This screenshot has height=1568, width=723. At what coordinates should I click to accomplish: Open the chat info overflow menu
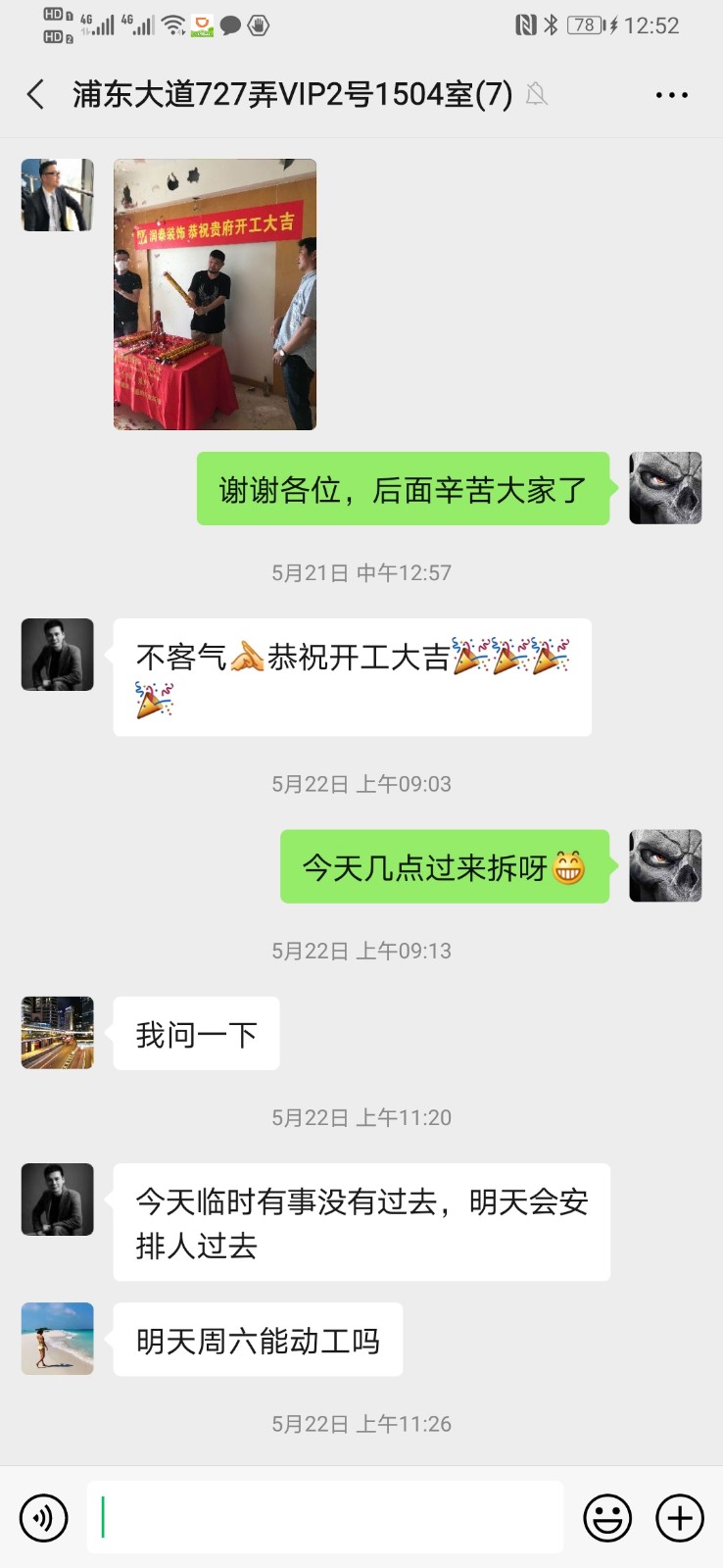click(x=671, y=95)
